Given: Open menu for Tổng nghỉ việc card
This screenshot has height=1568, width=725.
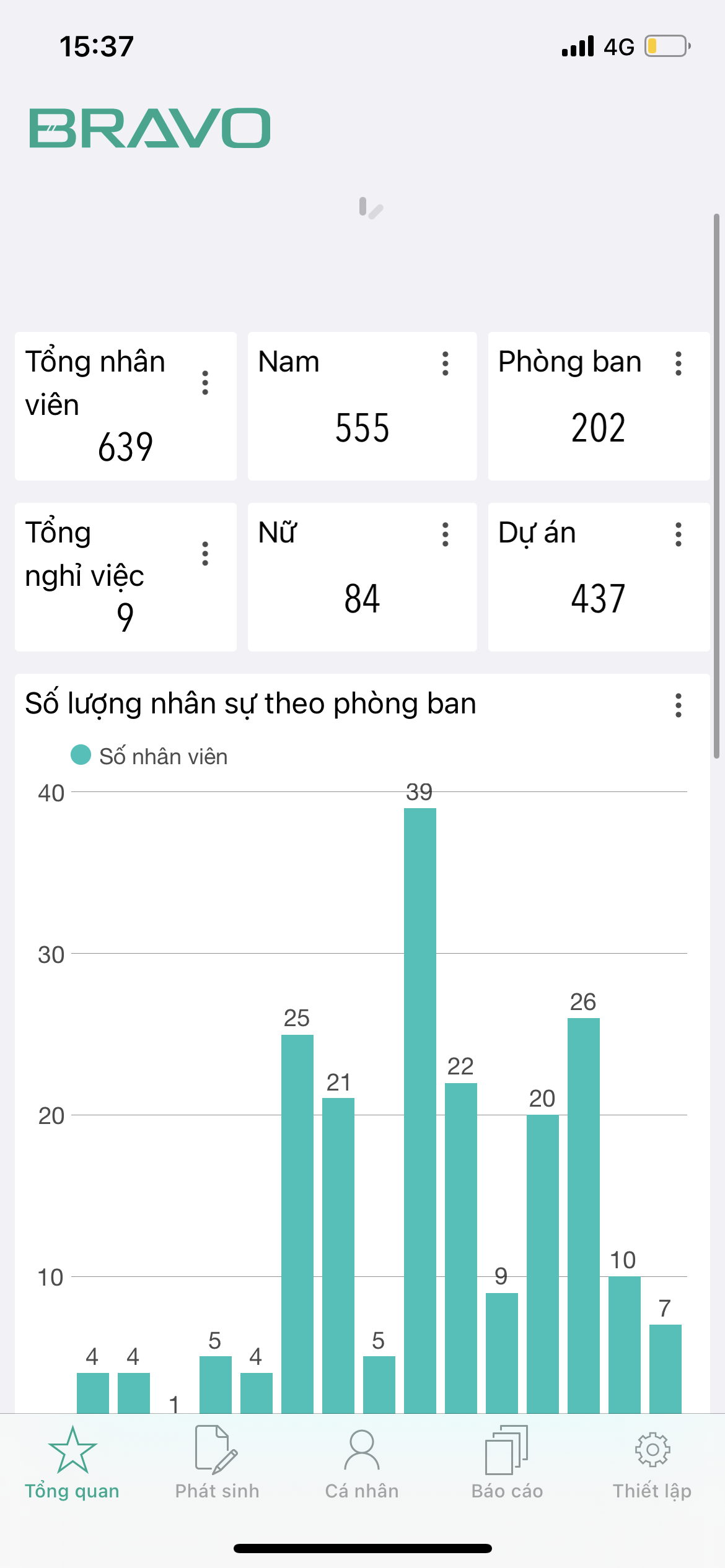Looking at the screenshot, I should (205, 554).
